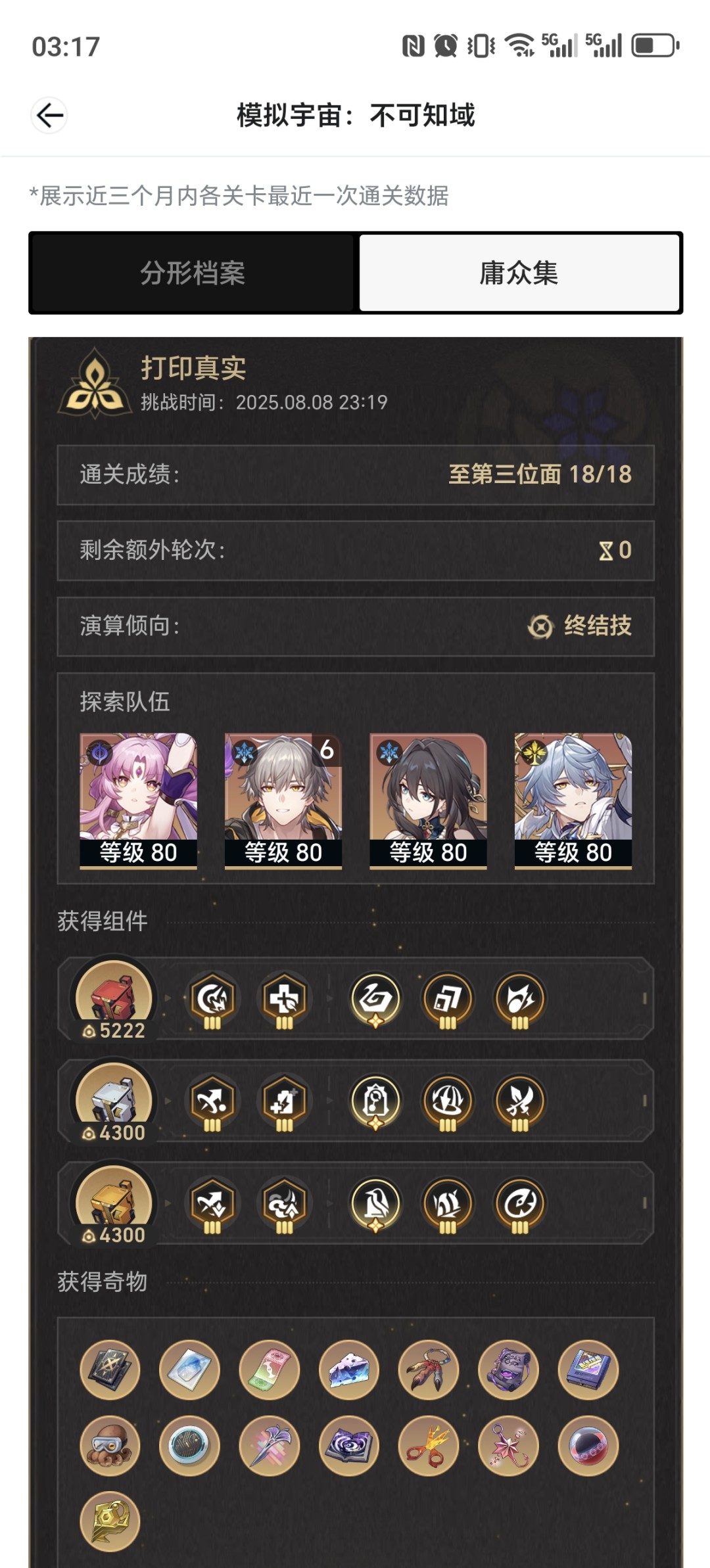Go back using the arrow icon
This screenshot has width=710, height=1568.
[49, 116]
